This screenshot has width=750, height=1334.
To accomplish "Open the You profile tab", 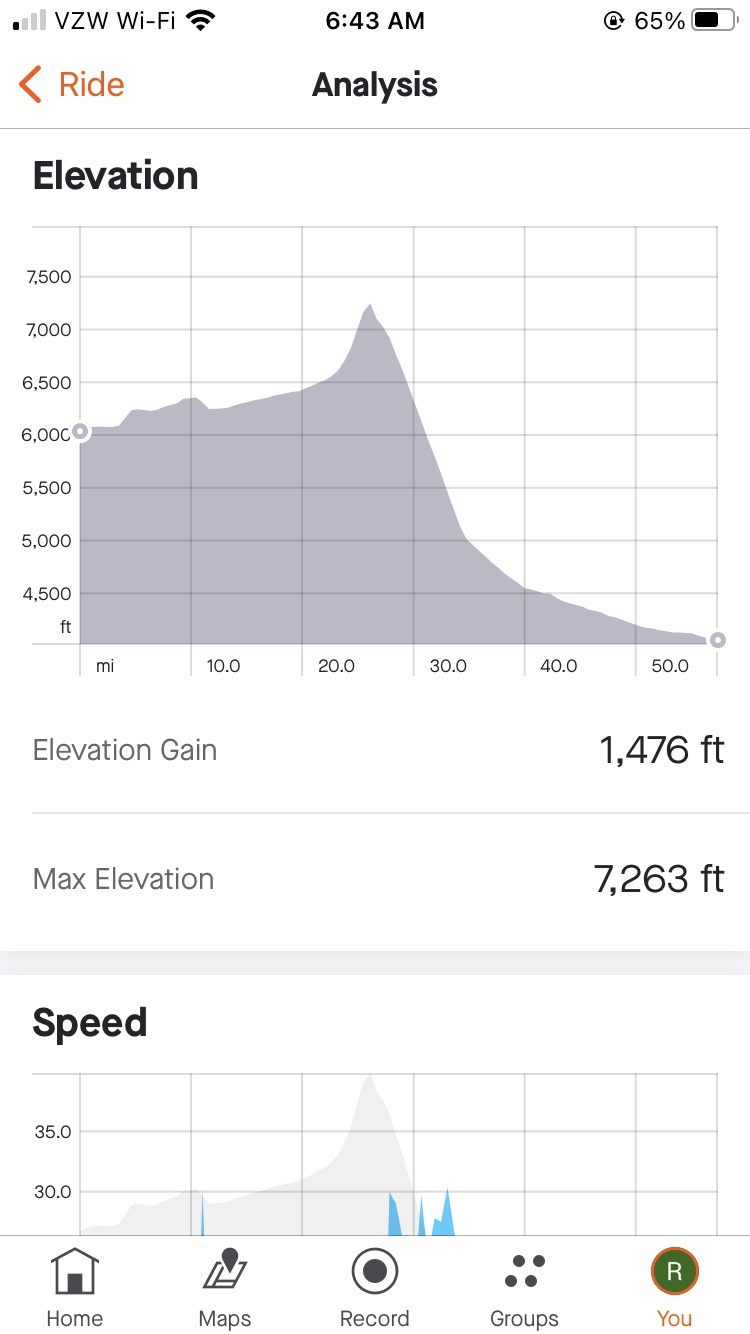I will point(674,1286).
